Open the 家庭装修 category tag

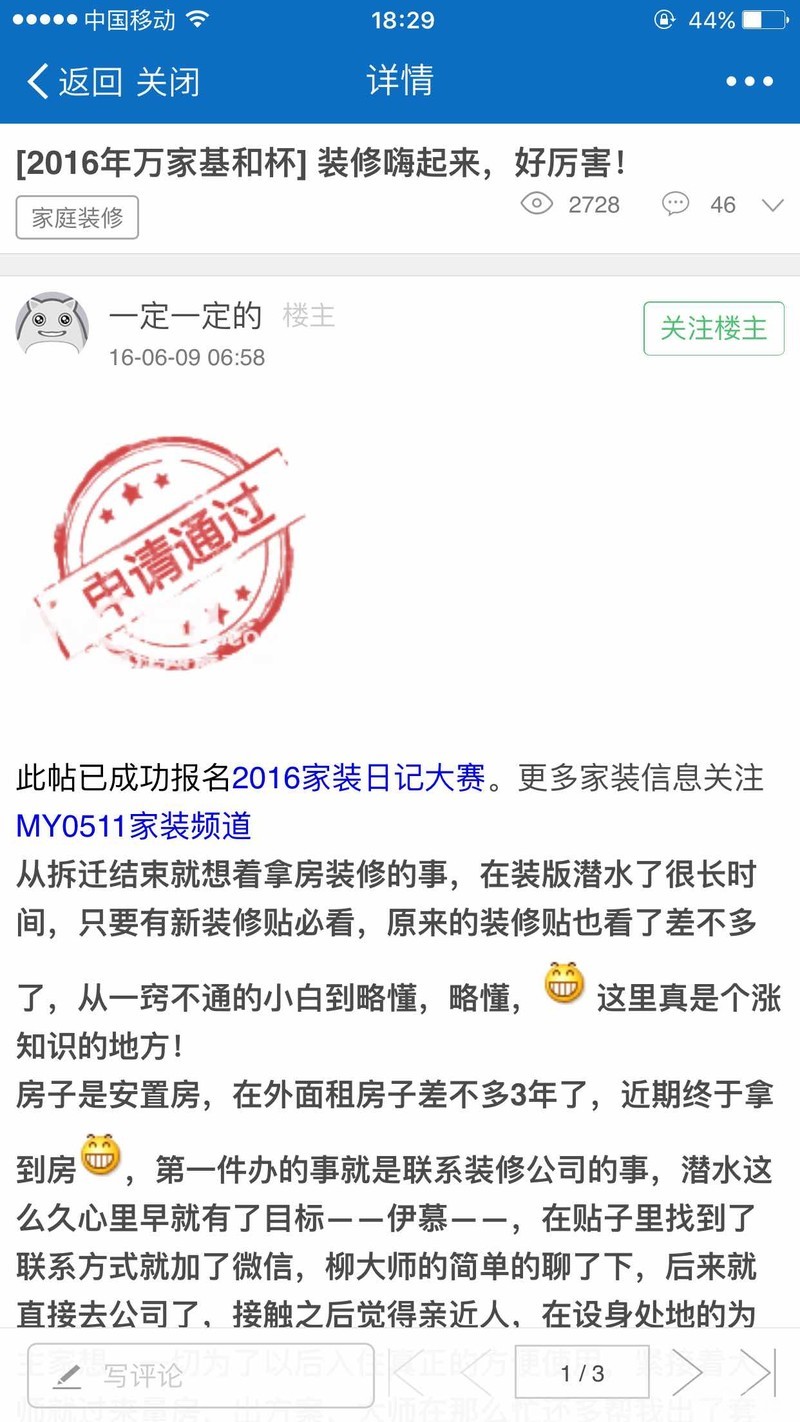(x=77, y=218)
